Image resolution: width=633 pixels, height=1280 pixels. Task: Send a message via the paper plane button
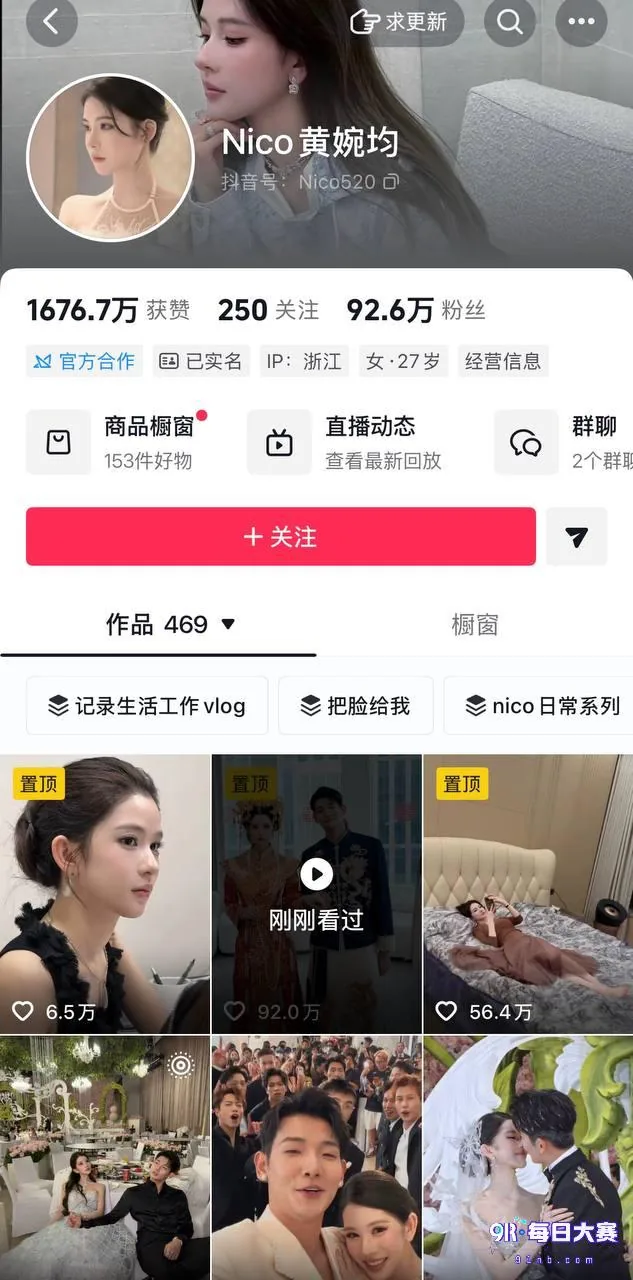tap(576, 537)
